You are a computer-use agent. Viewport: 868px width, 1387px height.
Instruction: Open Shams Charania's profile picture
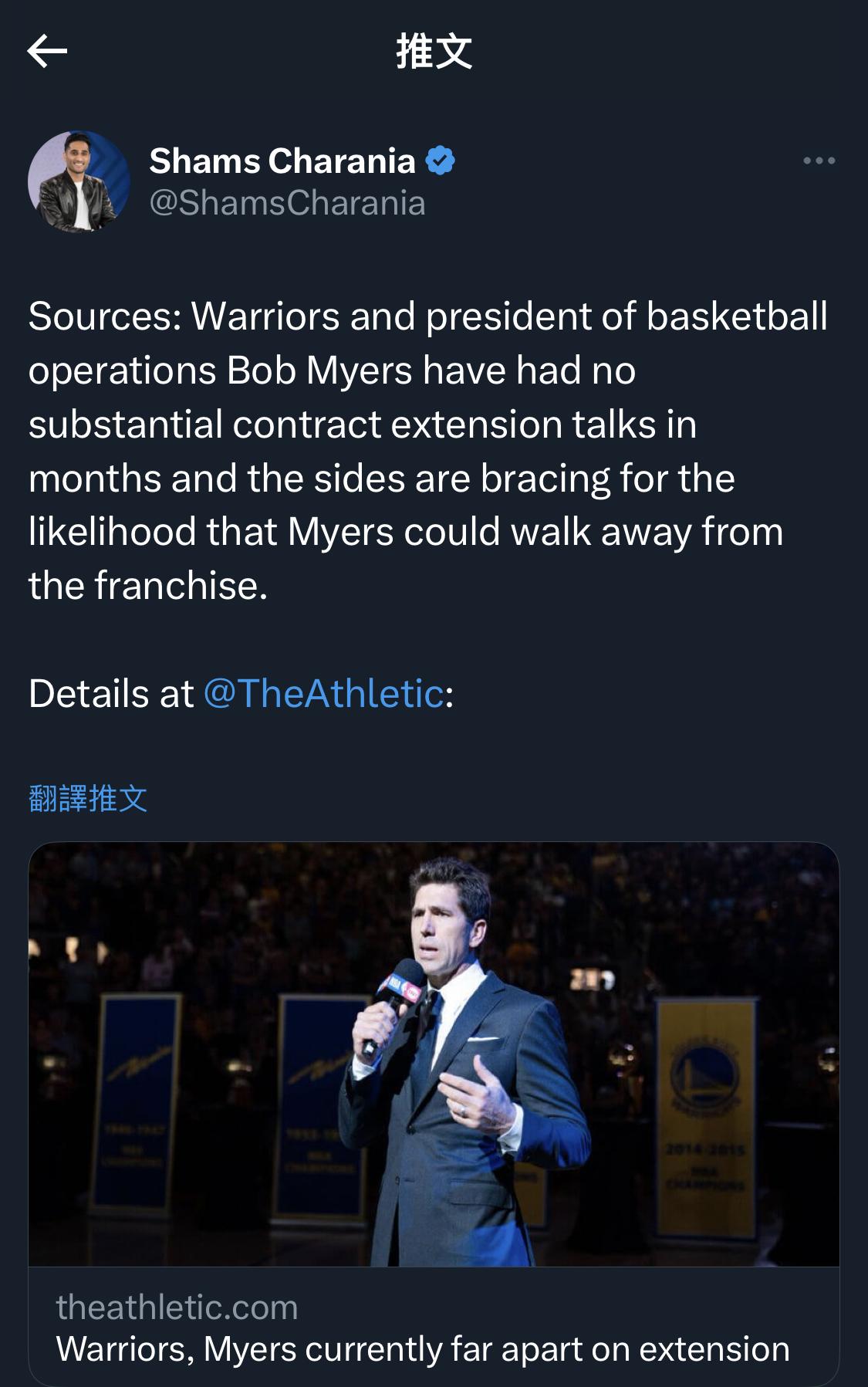tap(78, 181)
